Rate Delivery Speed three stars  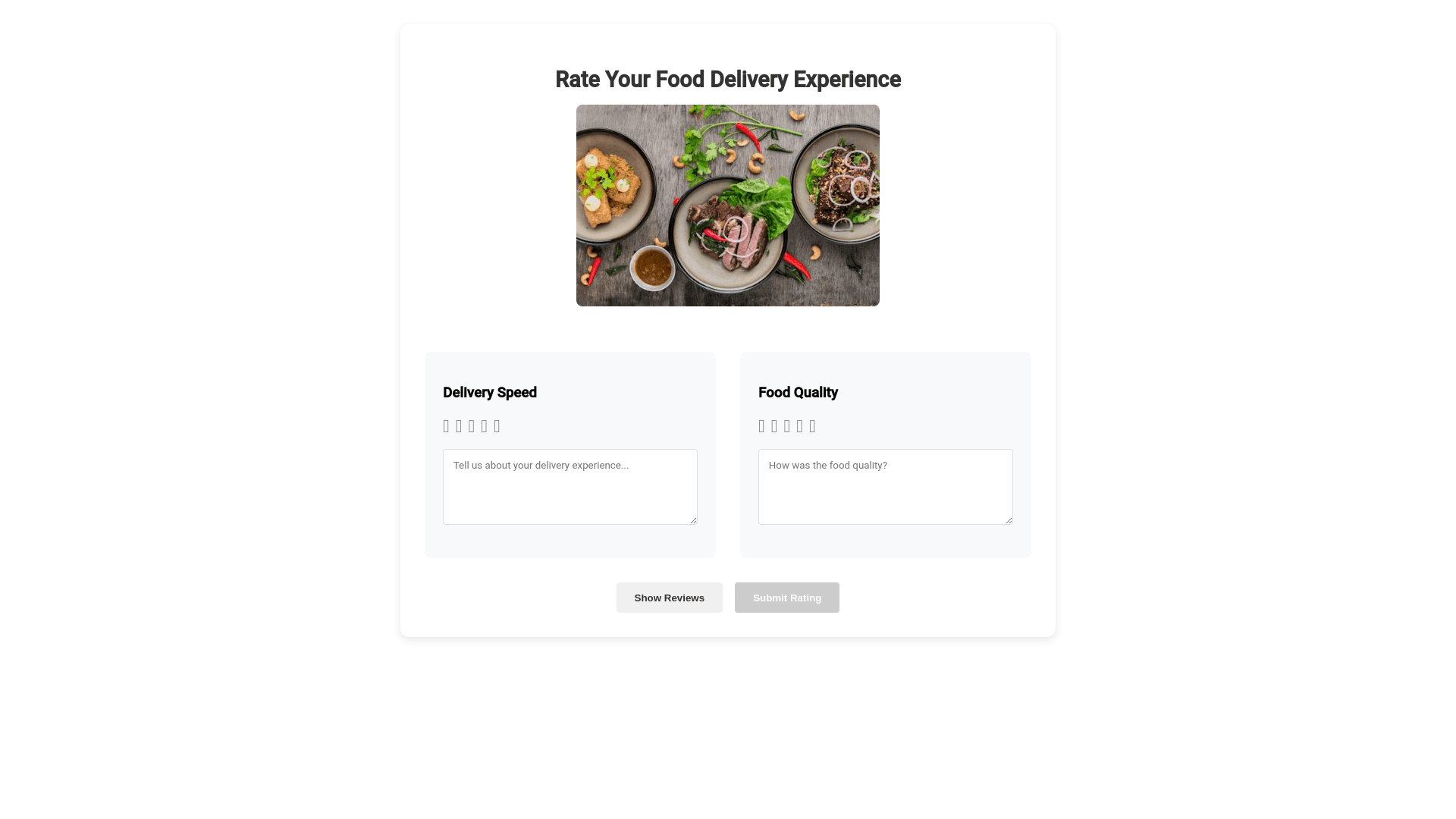tap(472, 426)
